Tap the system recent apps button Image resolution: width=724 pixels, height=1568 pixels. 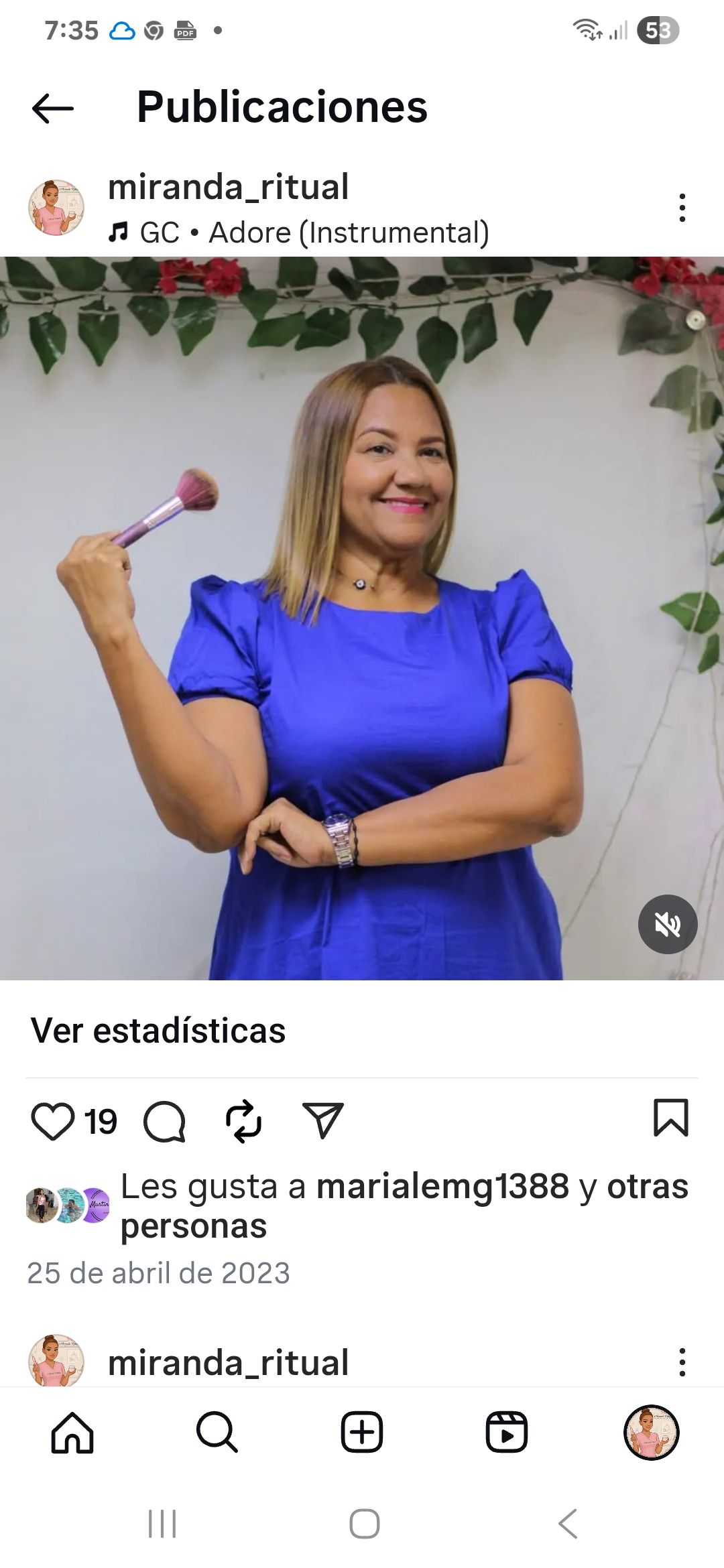(162, 1524)
